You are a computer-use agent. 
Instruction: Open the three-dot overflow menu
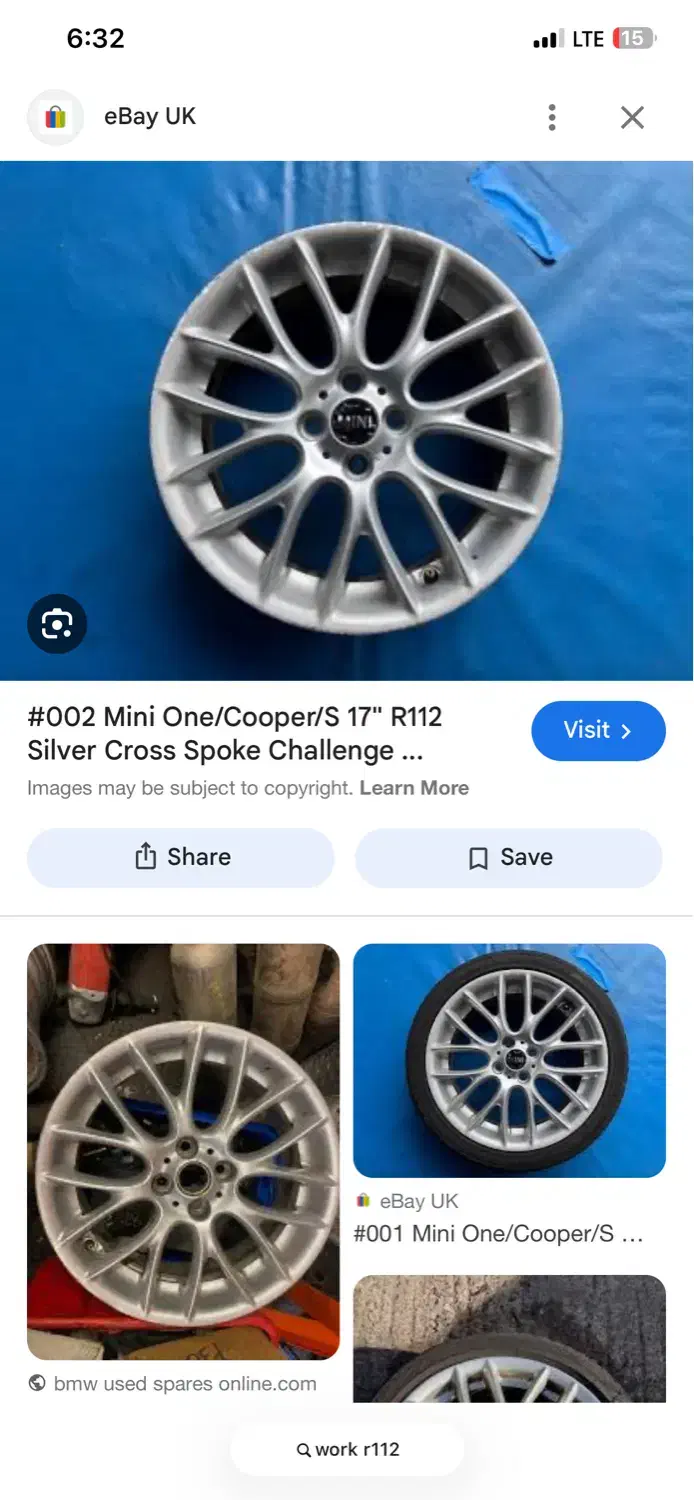click(552, 118)
